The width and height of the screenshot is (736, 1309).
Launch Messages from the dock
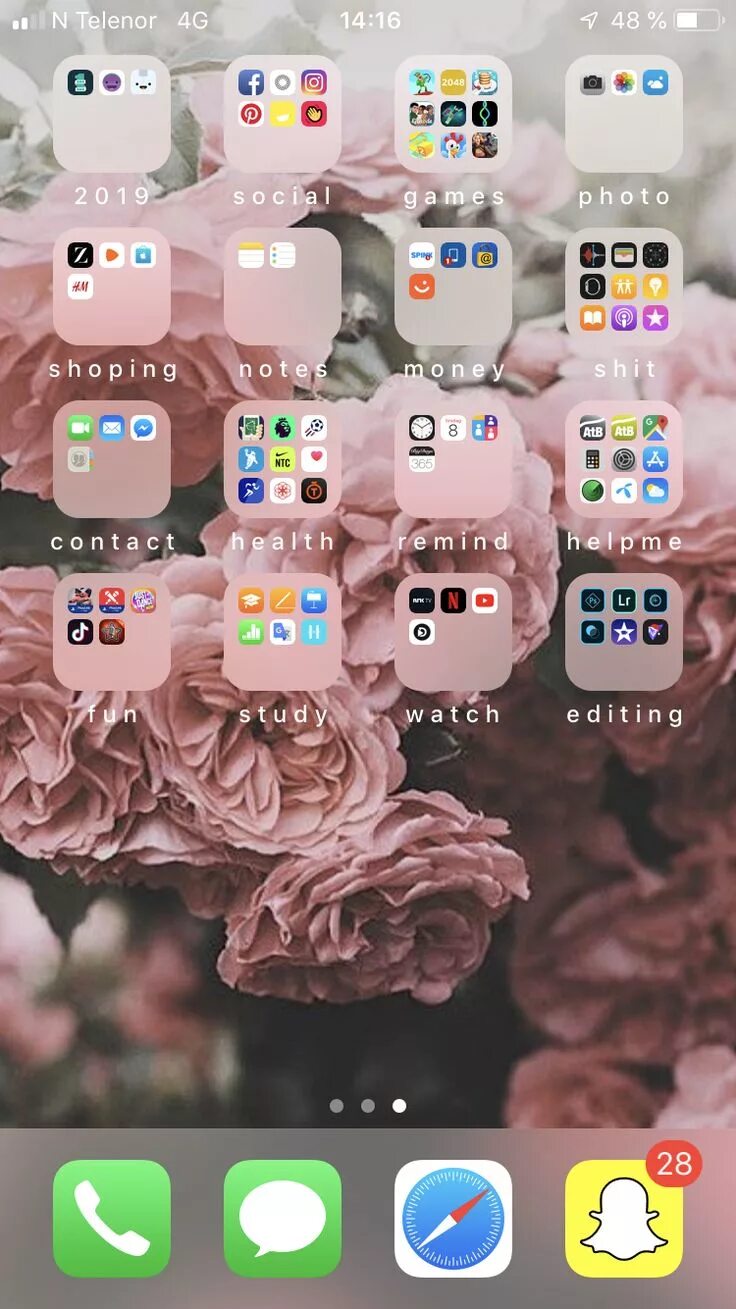click(x=283, y=1218)
